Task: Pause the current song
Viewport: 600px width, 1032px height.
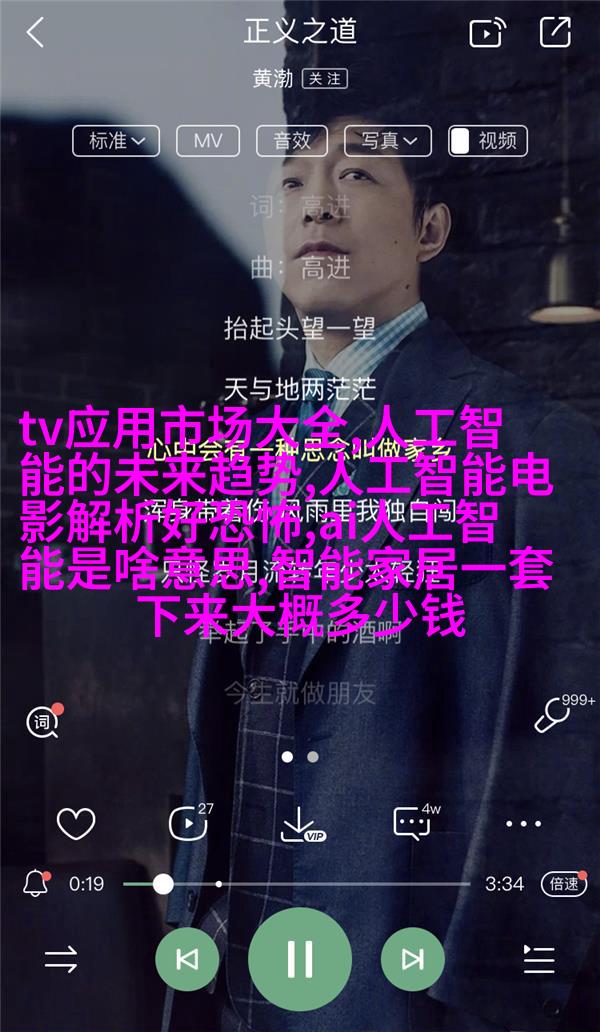Action: (x=300, y=959)
